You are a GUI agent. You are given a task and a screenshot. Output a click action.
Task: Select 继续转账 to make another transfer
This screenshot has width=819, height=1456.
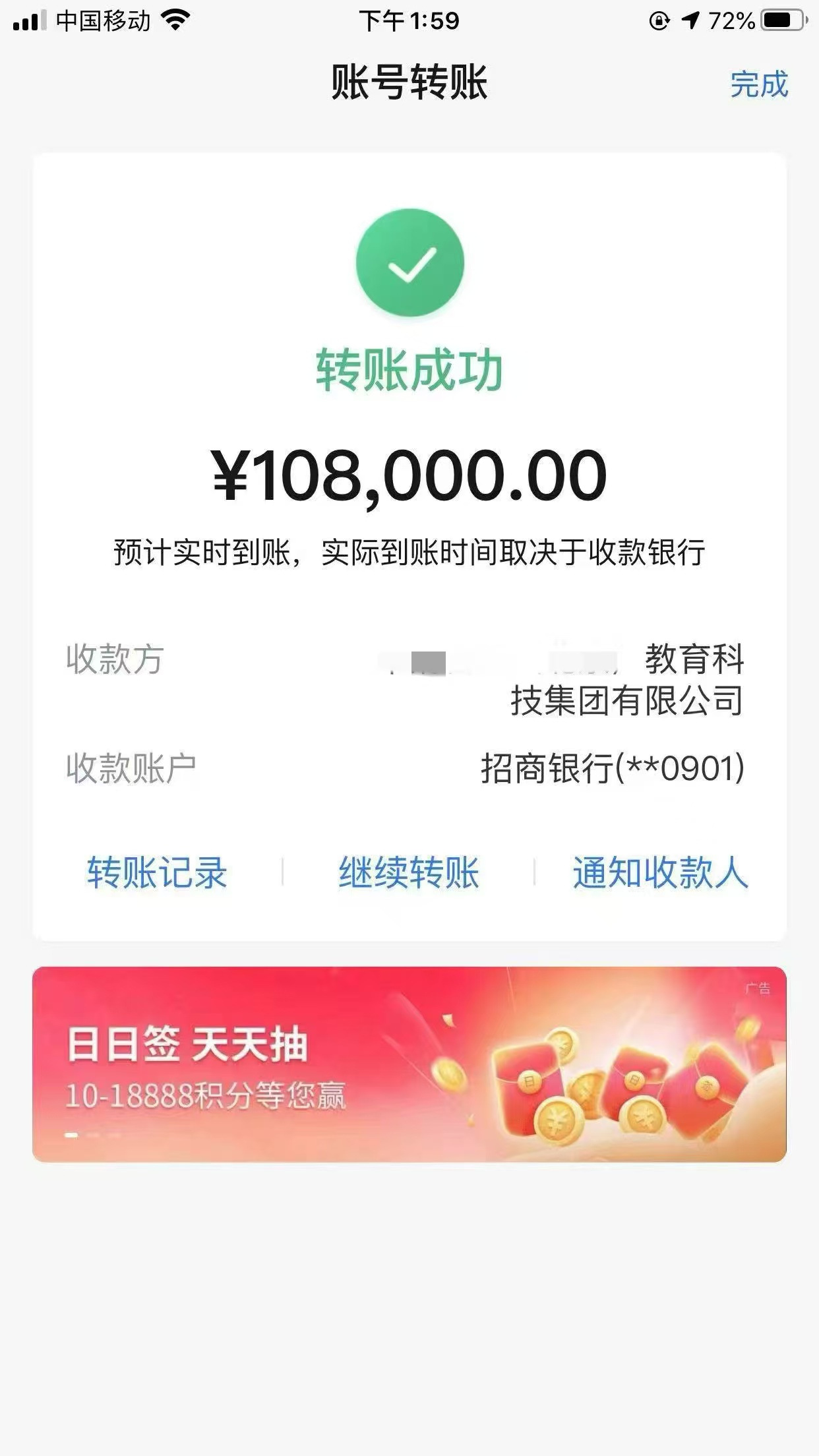pos(409,872)
